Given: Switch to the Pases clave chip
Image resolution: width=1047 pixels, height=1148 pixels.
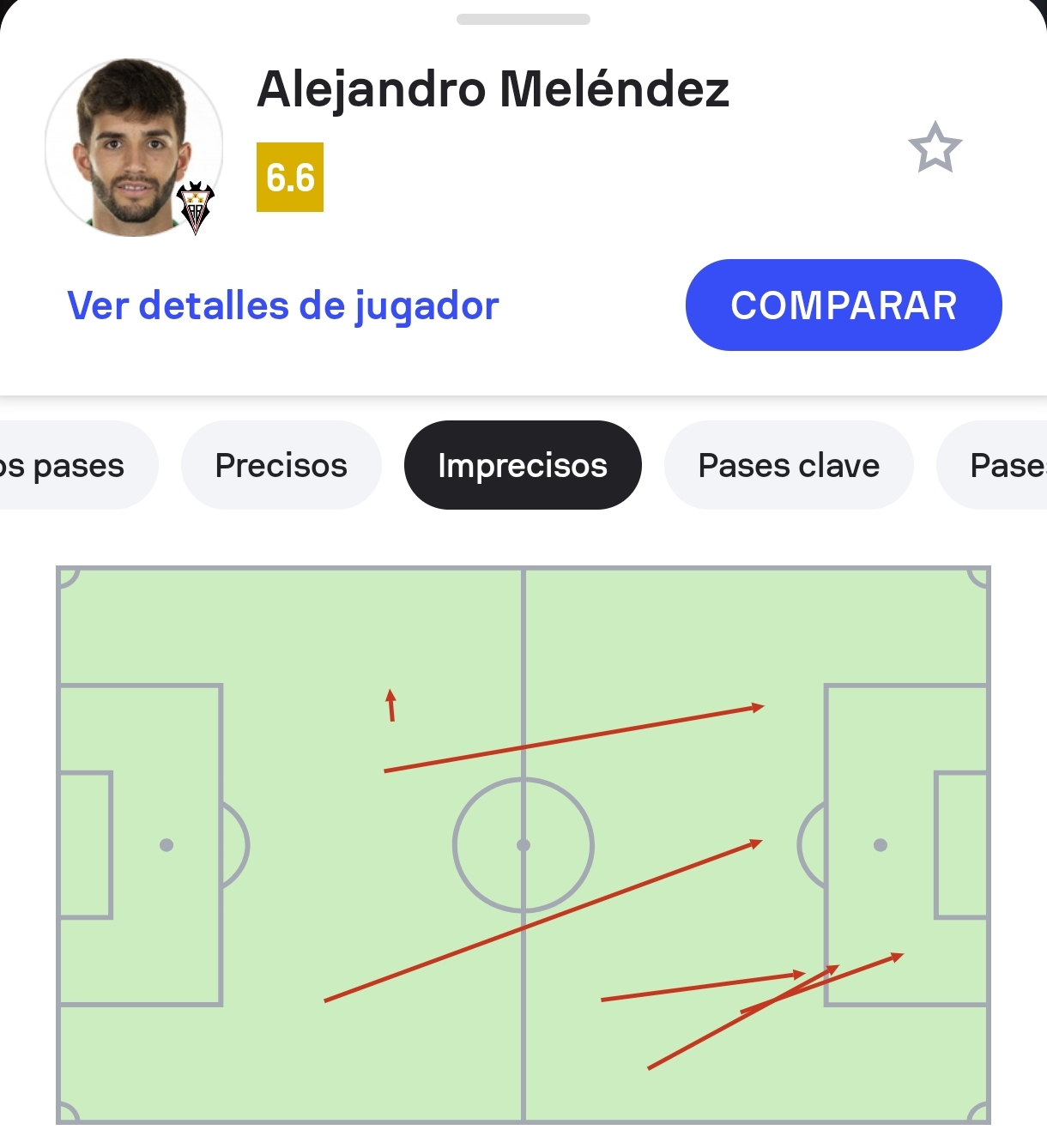Looking at the screenshot, I should (789, 465).
